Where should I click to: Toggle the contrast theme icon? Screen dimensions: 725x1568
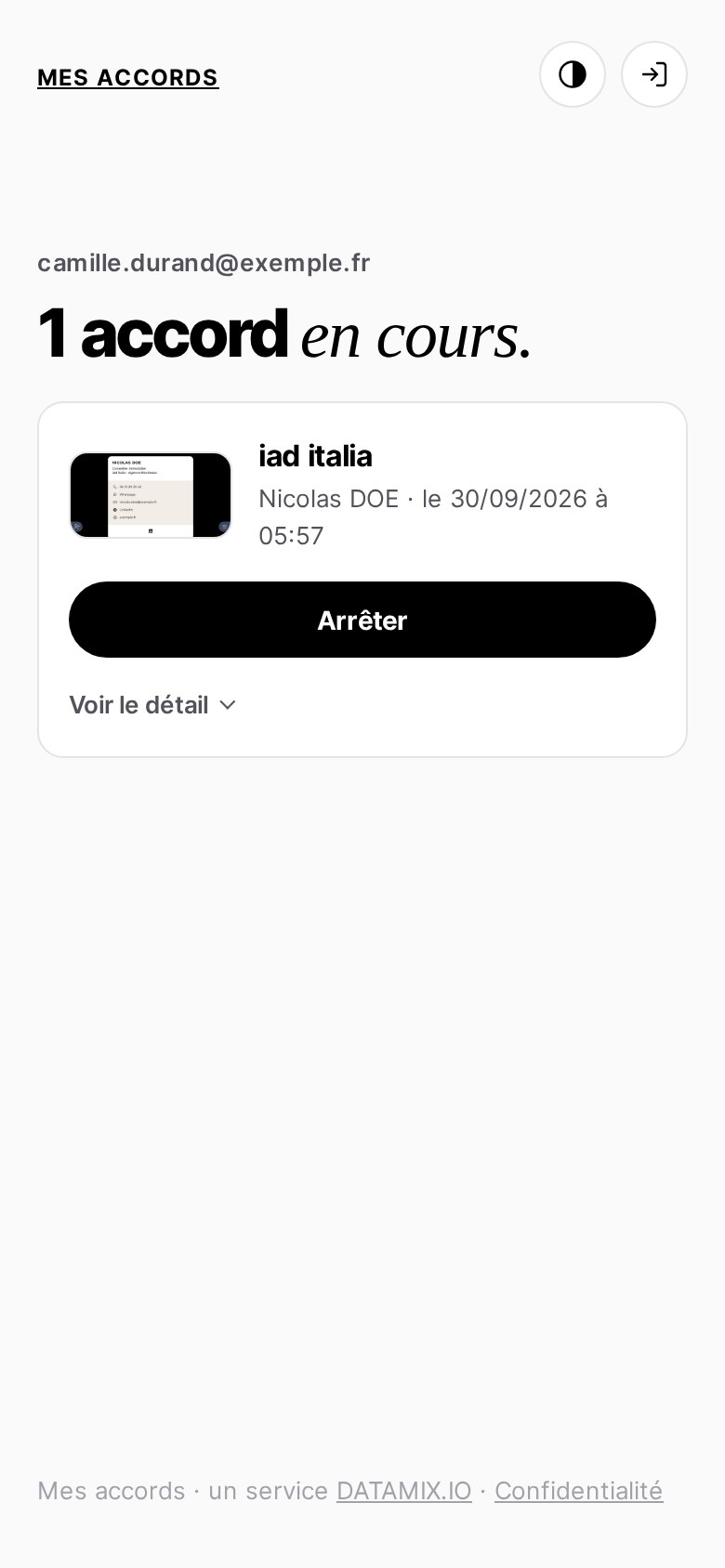pyautogui.click(x=573, y=74)
